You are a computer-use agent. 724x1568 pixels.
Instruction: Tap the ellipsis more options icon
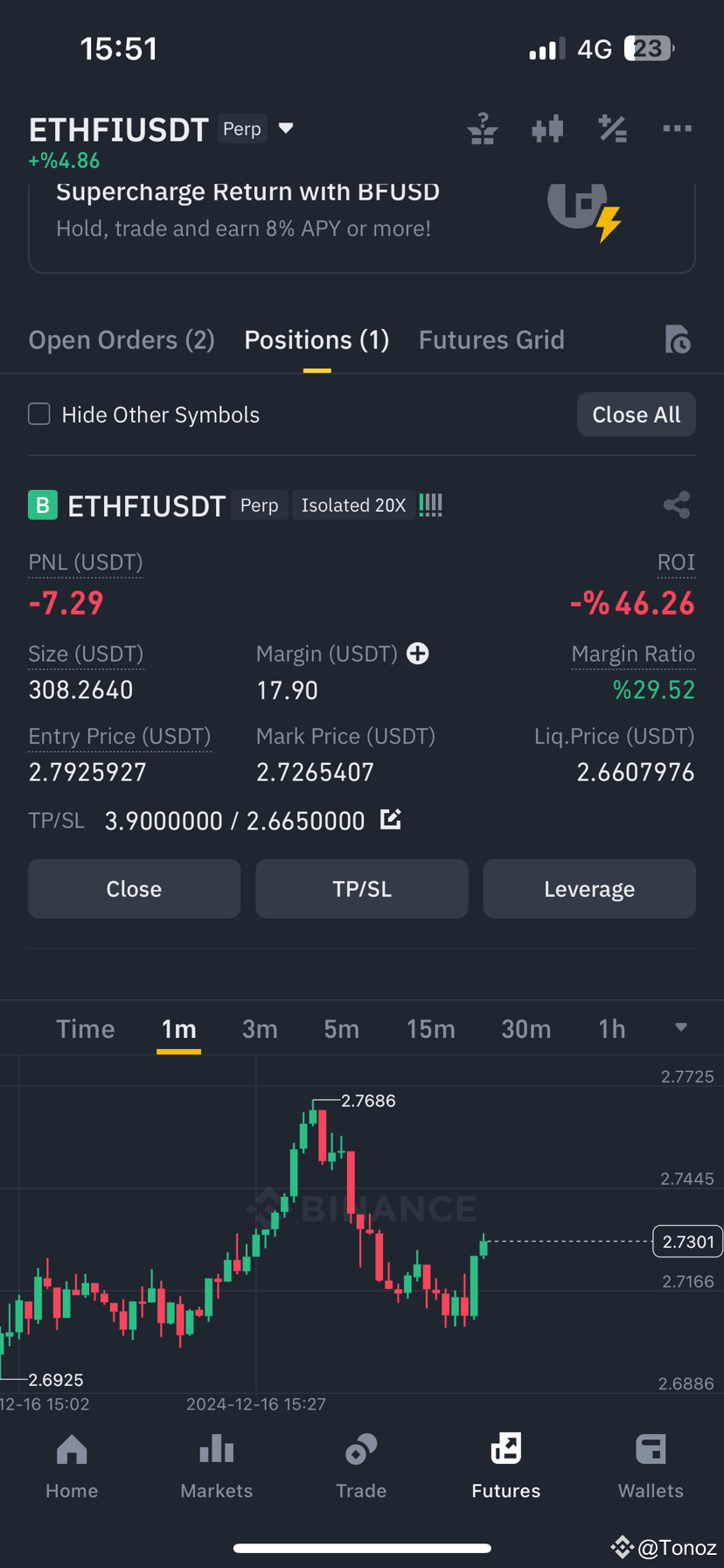[x=677, y=129]
